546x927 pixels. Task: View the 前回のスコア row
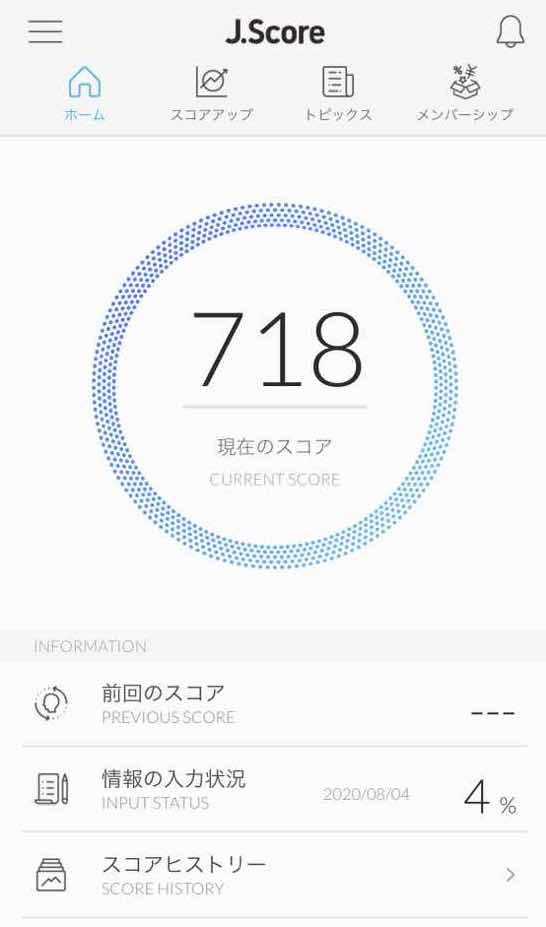coord(275,704)
